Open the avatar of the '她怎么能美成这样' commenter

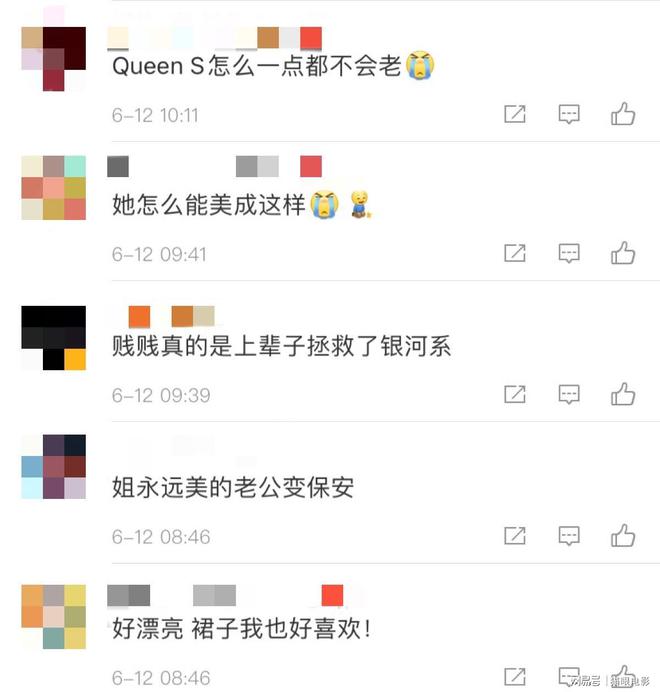[x=54, y=188]
